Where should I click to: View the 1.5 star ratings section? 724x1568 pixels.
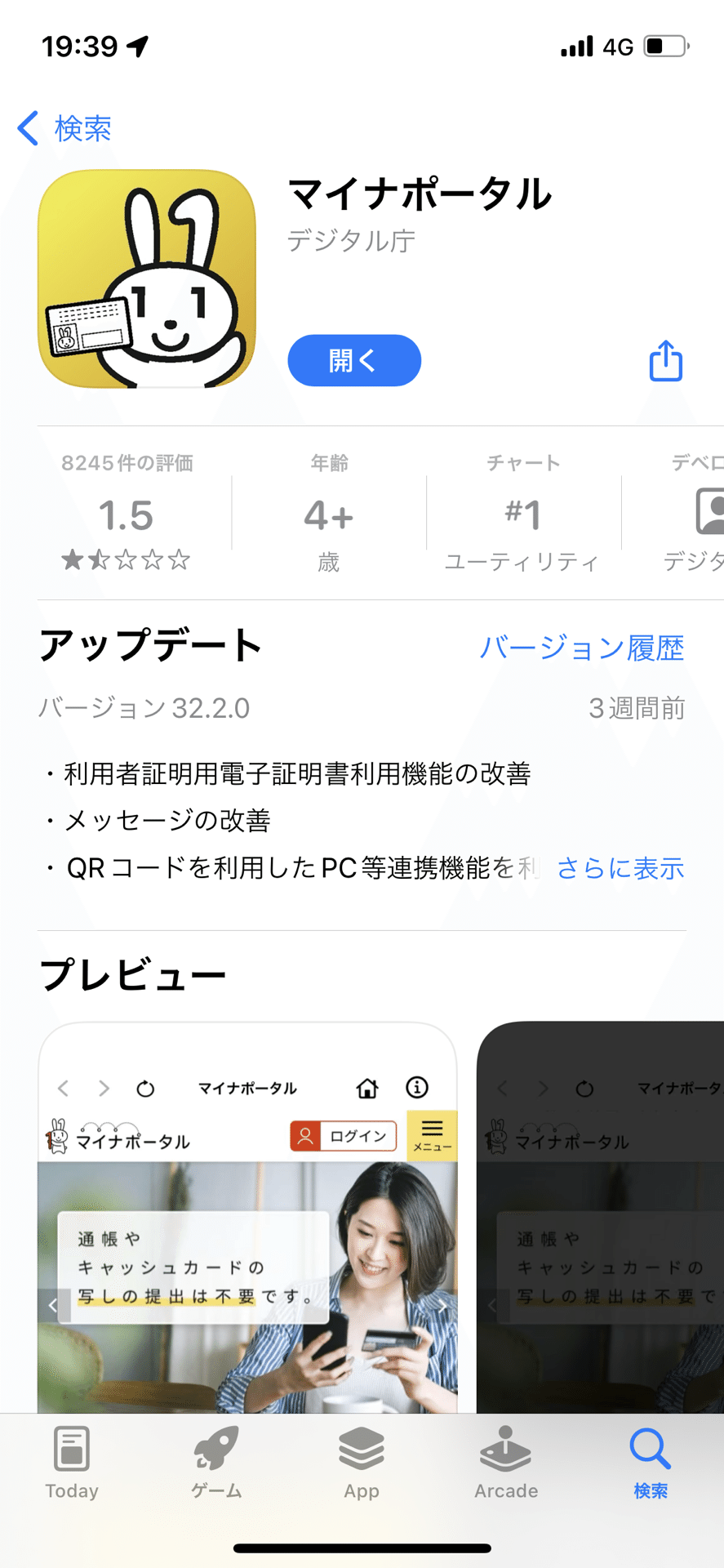127,516
